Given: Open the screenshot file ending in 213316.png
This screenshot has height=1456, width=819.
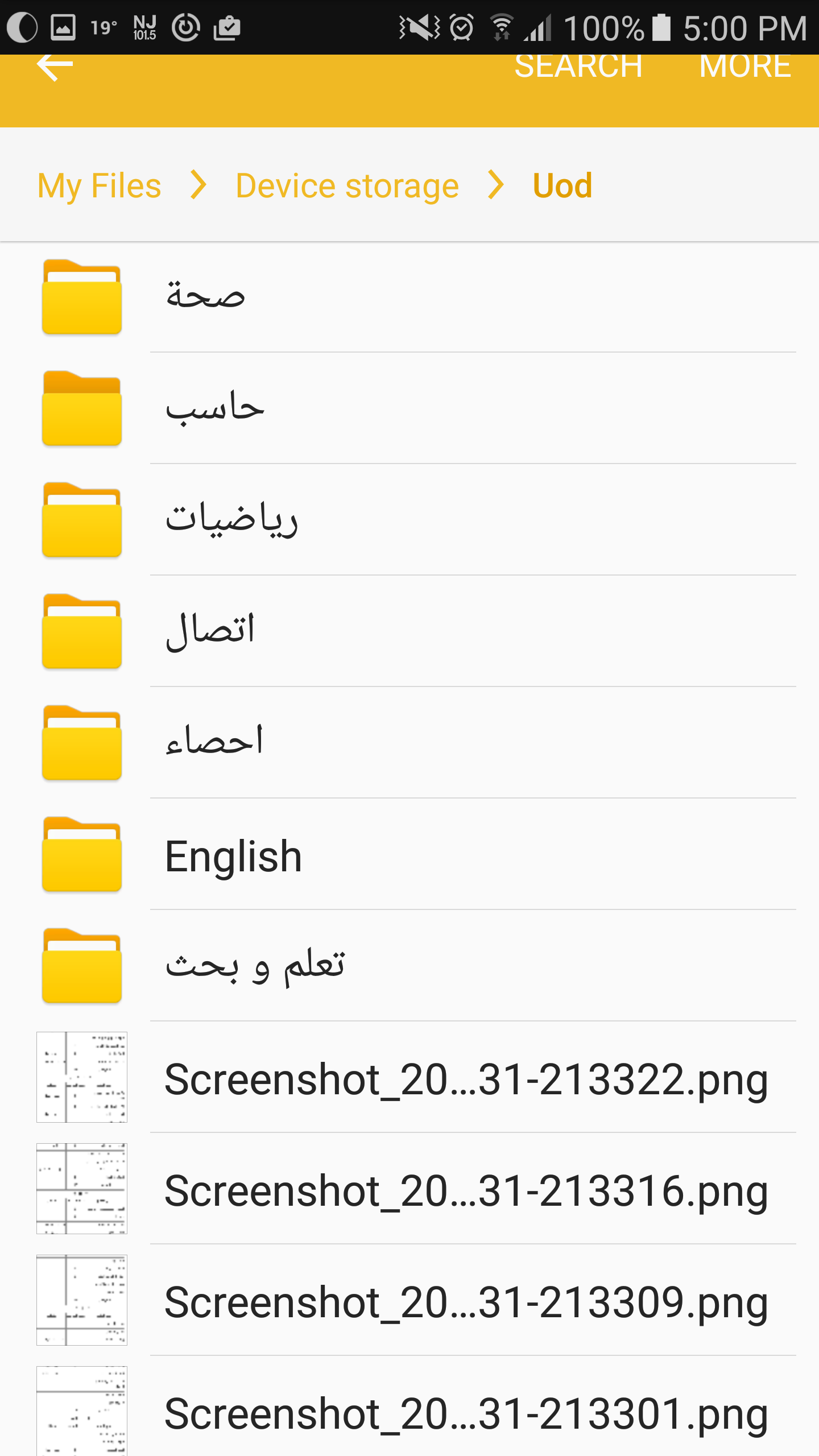Looking at the screenshot, I should click(x=409, y=1189).
